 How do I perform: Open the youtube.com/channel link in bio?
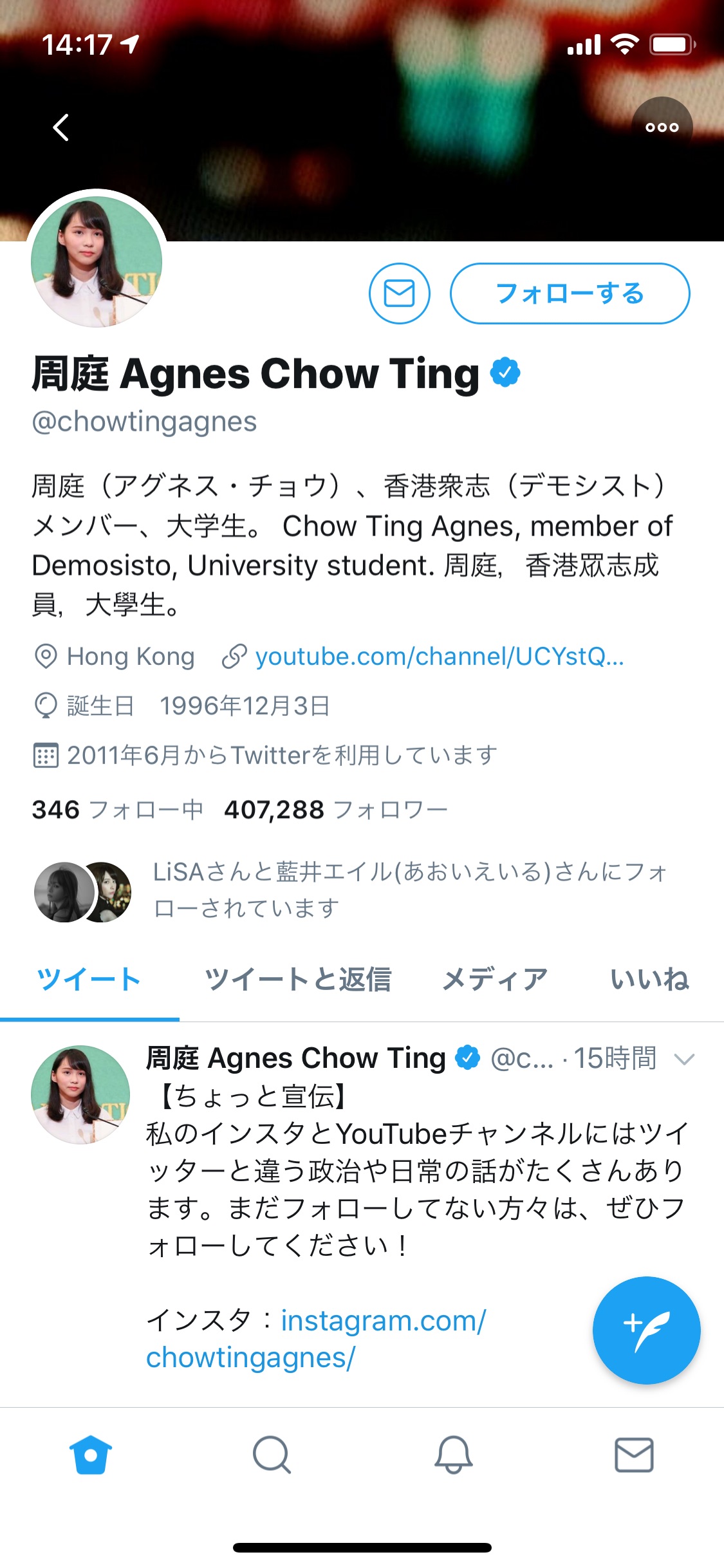pos(440,657)
